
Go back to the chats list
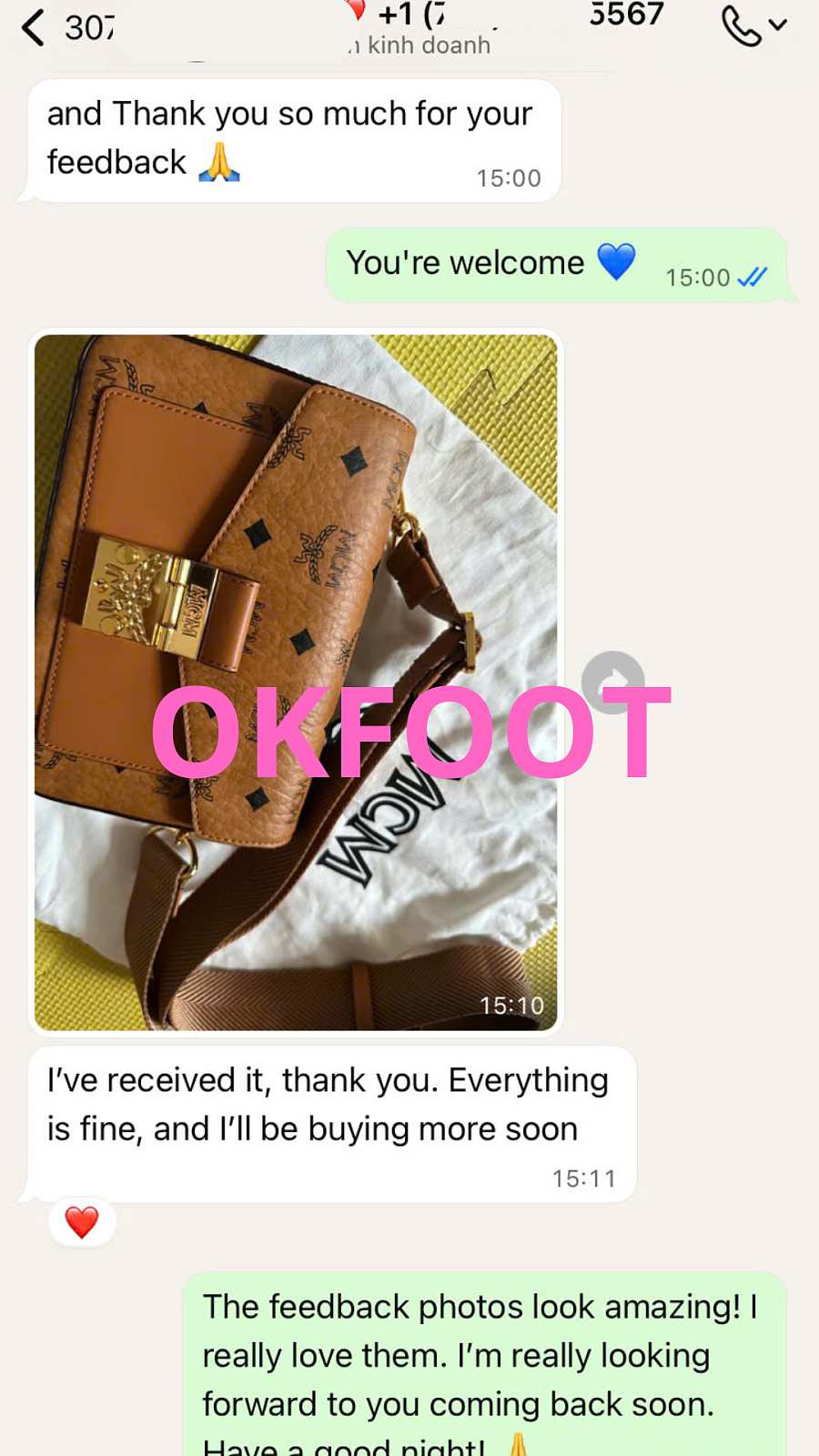(35, 27)
